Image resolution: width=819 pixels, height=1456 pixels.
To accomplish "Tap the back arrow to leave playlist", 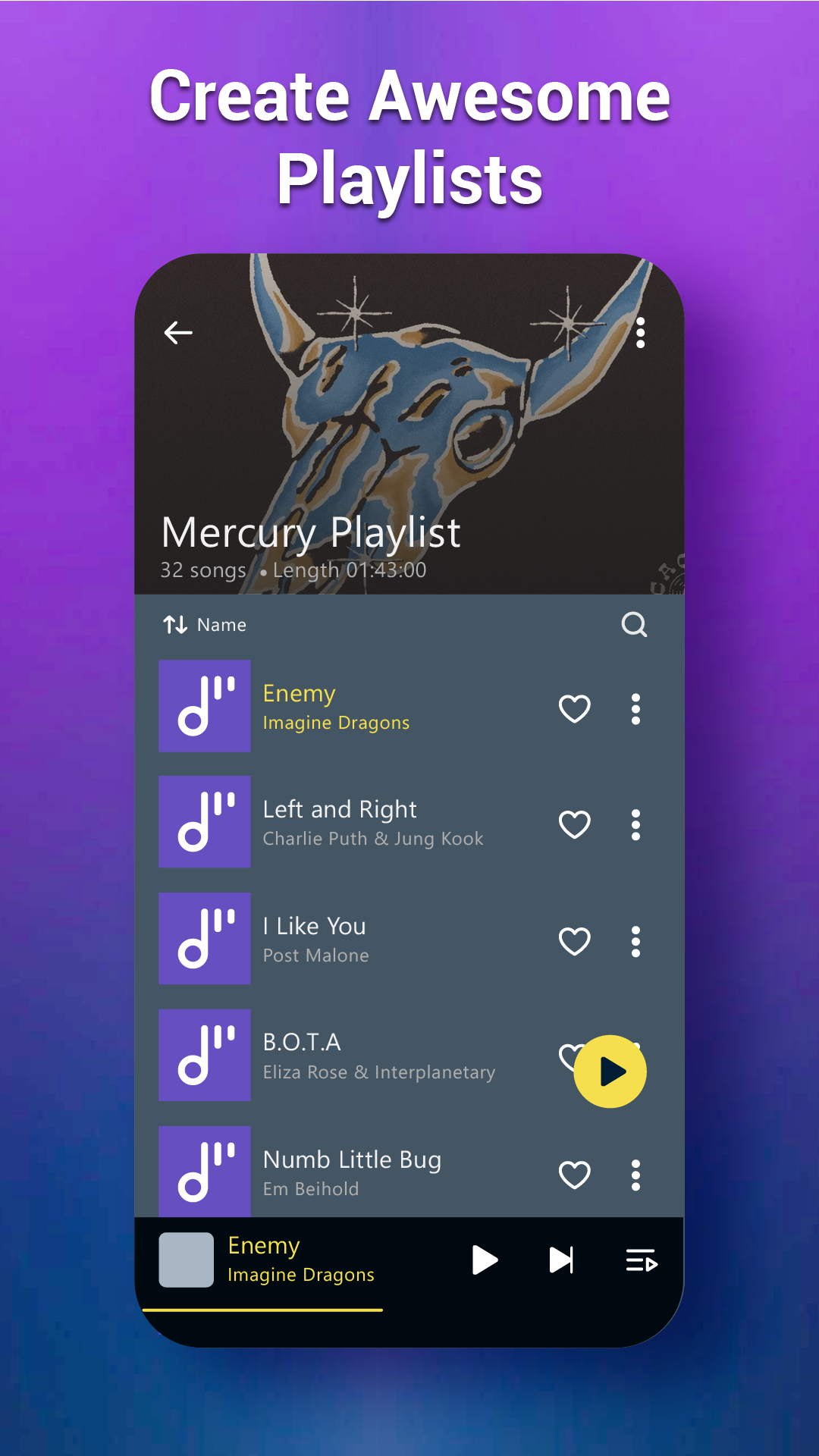I will (x=177, y=332).
